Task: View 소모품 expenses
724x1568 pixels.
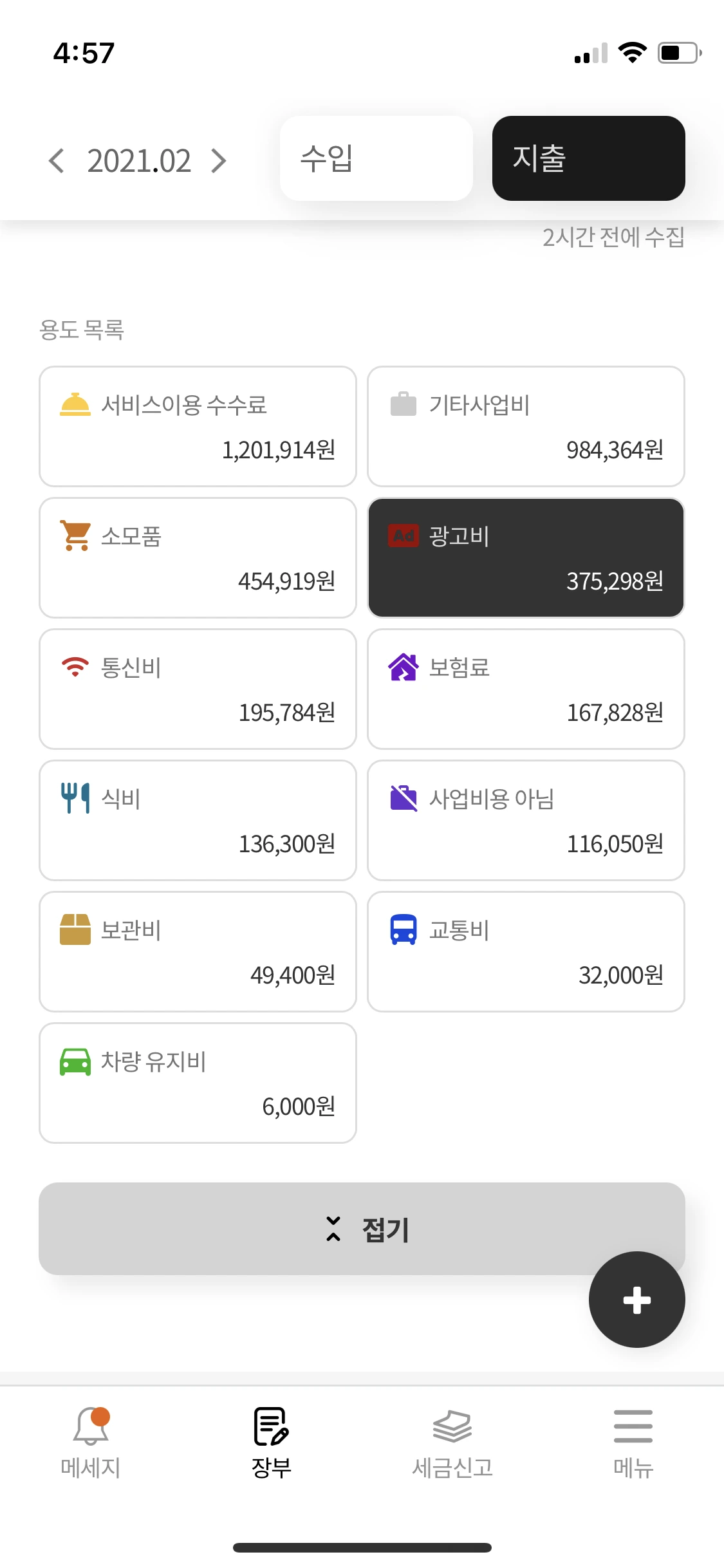Action: point(198,557)
